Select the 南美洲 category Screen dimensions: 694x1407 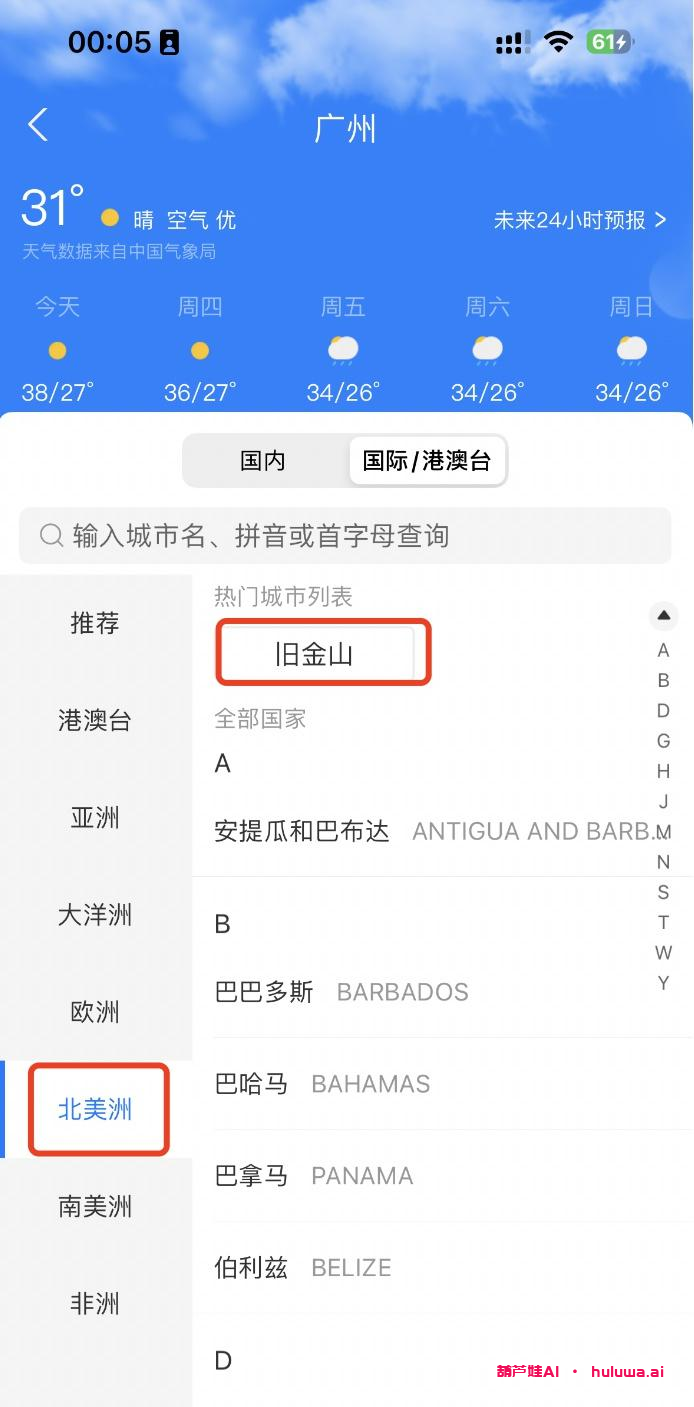(95, 1207)
